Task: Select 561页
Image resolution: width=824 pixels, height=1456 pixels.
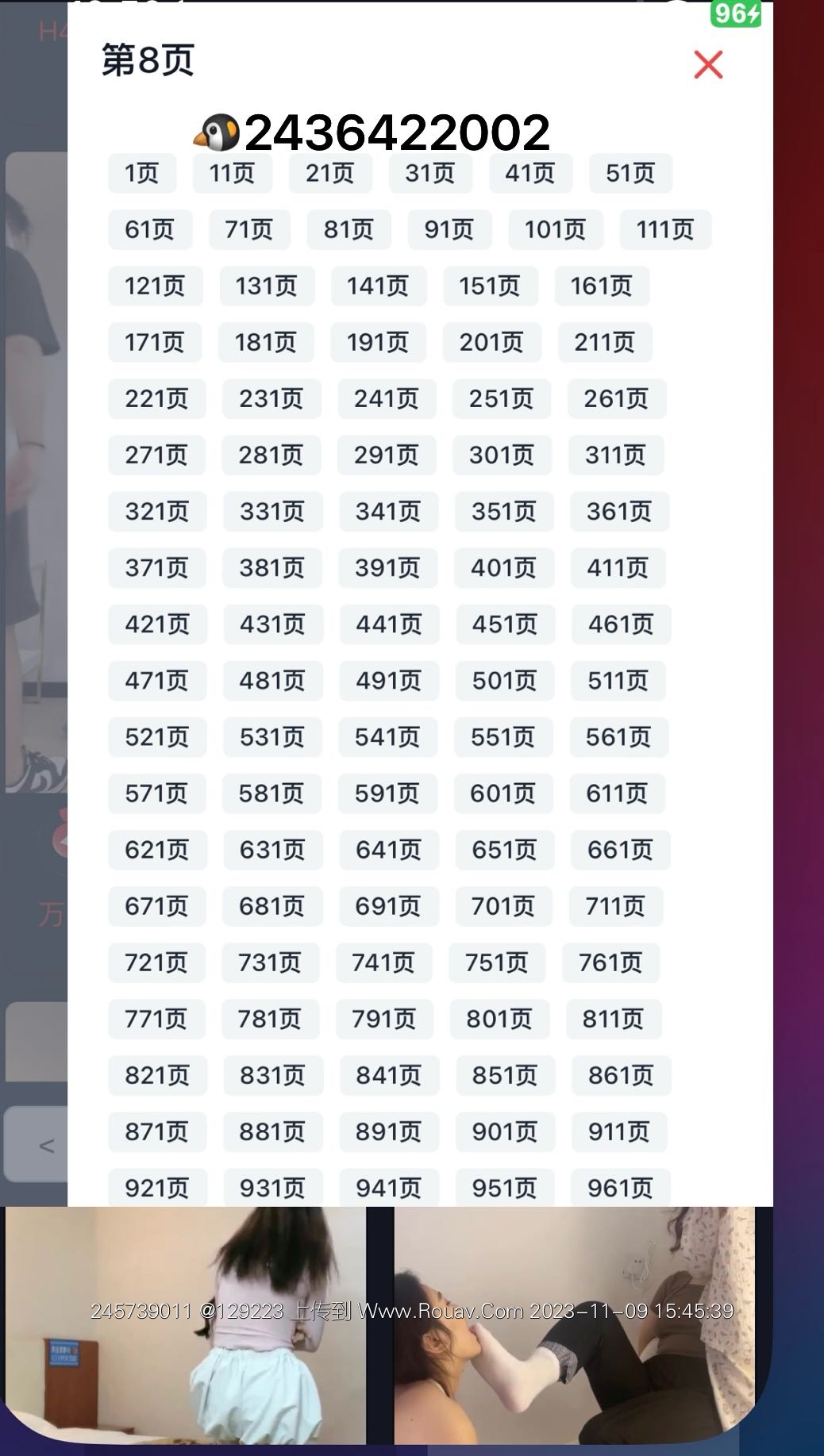Action: click(618, 737)
